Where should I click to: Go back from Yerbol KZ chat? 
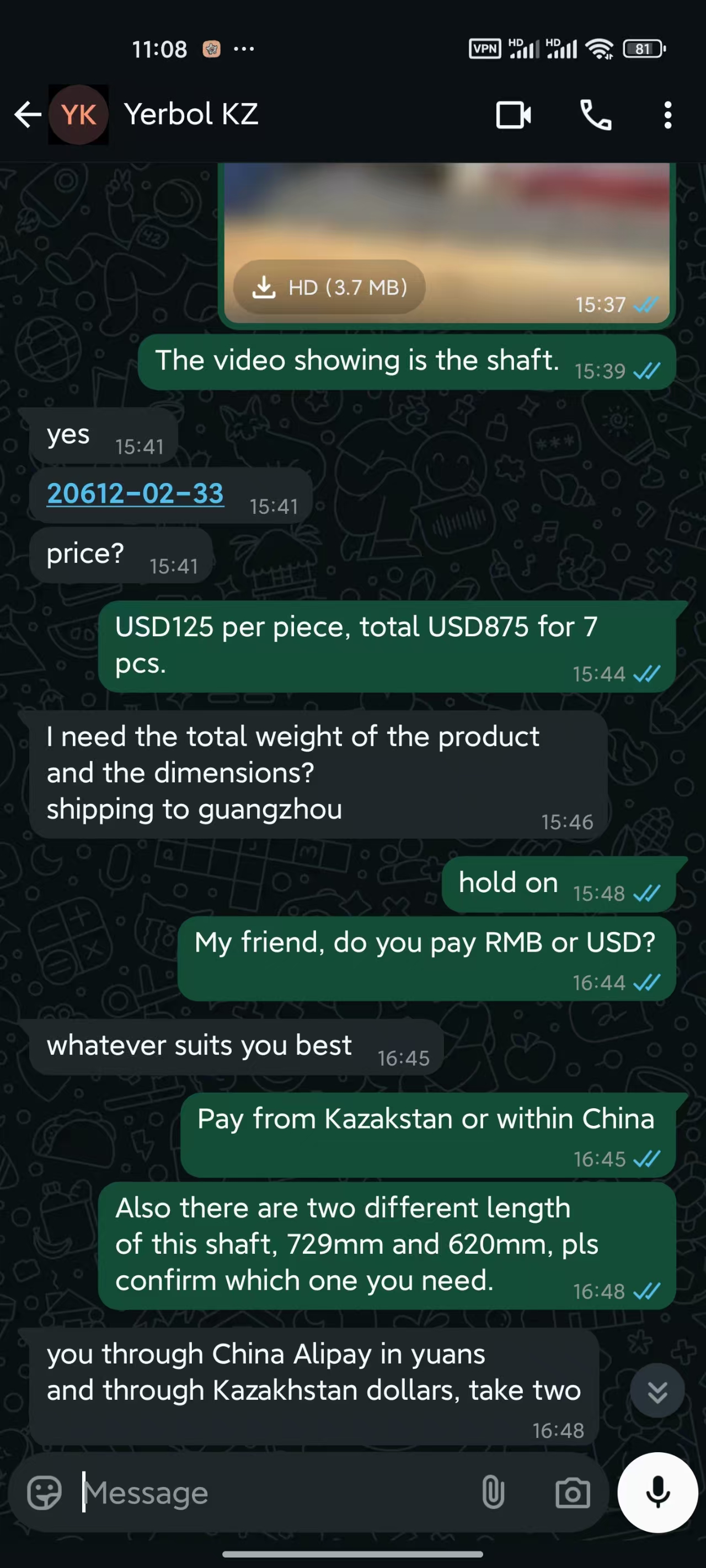click(x=28, y=115)
